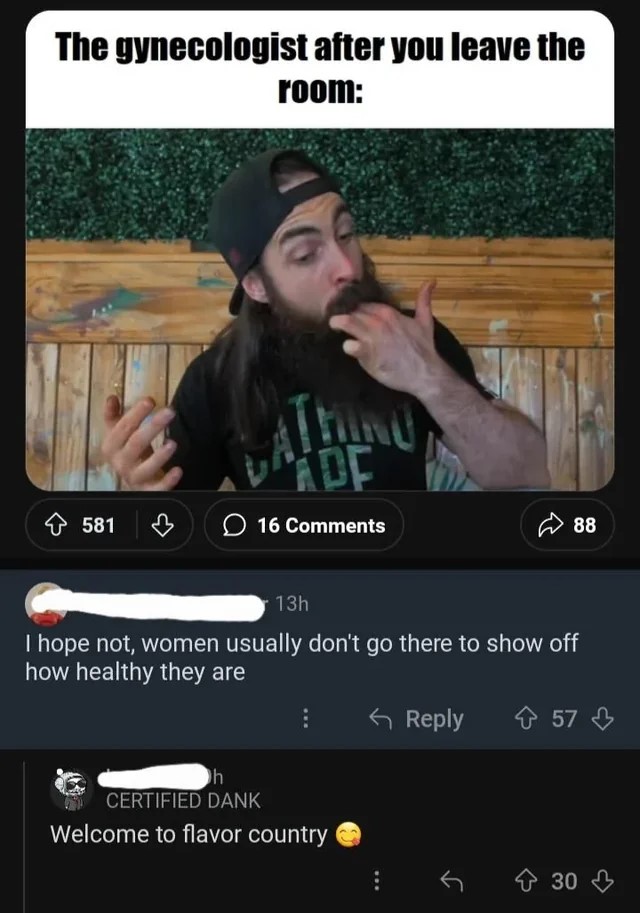Tap Reply on the "I hope not" comment

coord(416,719)
